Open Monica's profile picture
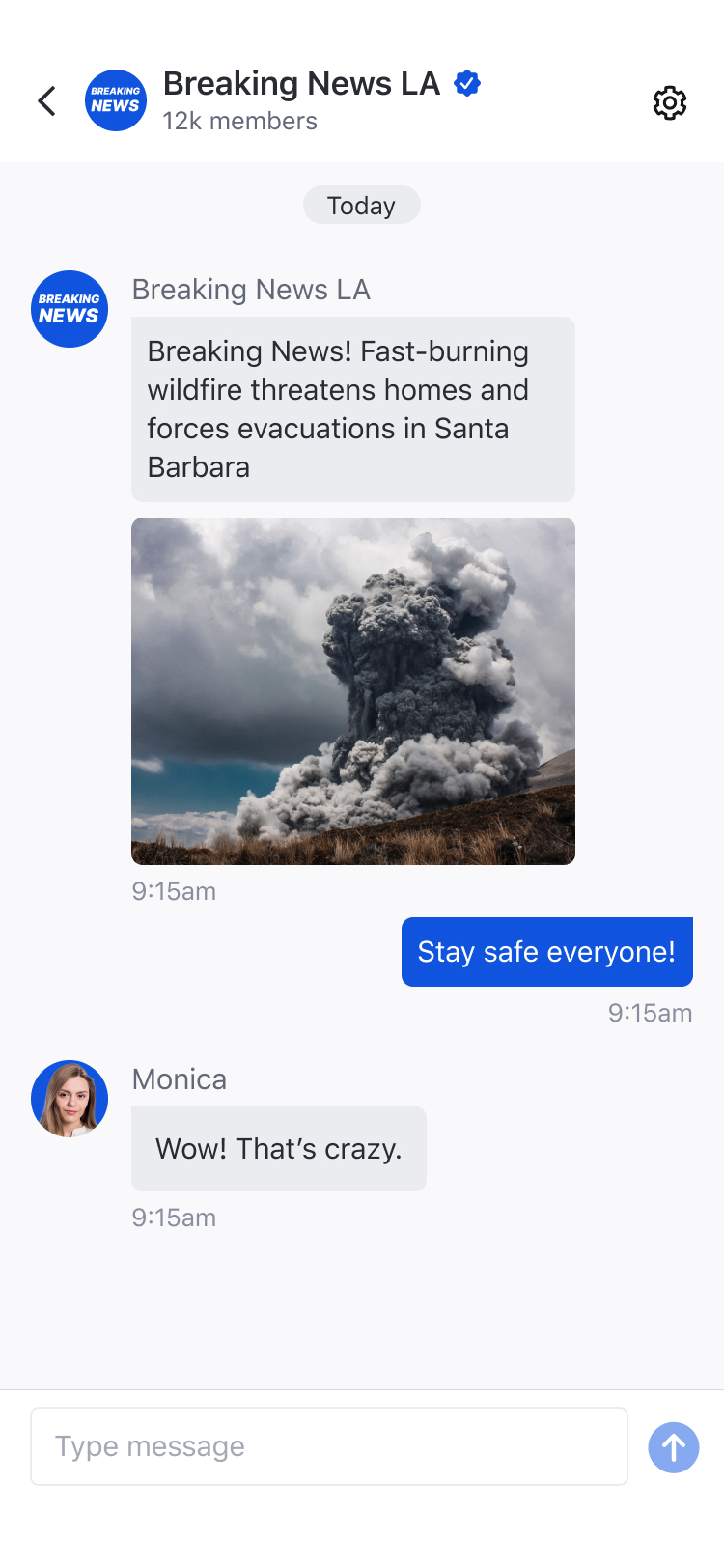Viewport: 724px width, 1568px height. point(70,1099)
